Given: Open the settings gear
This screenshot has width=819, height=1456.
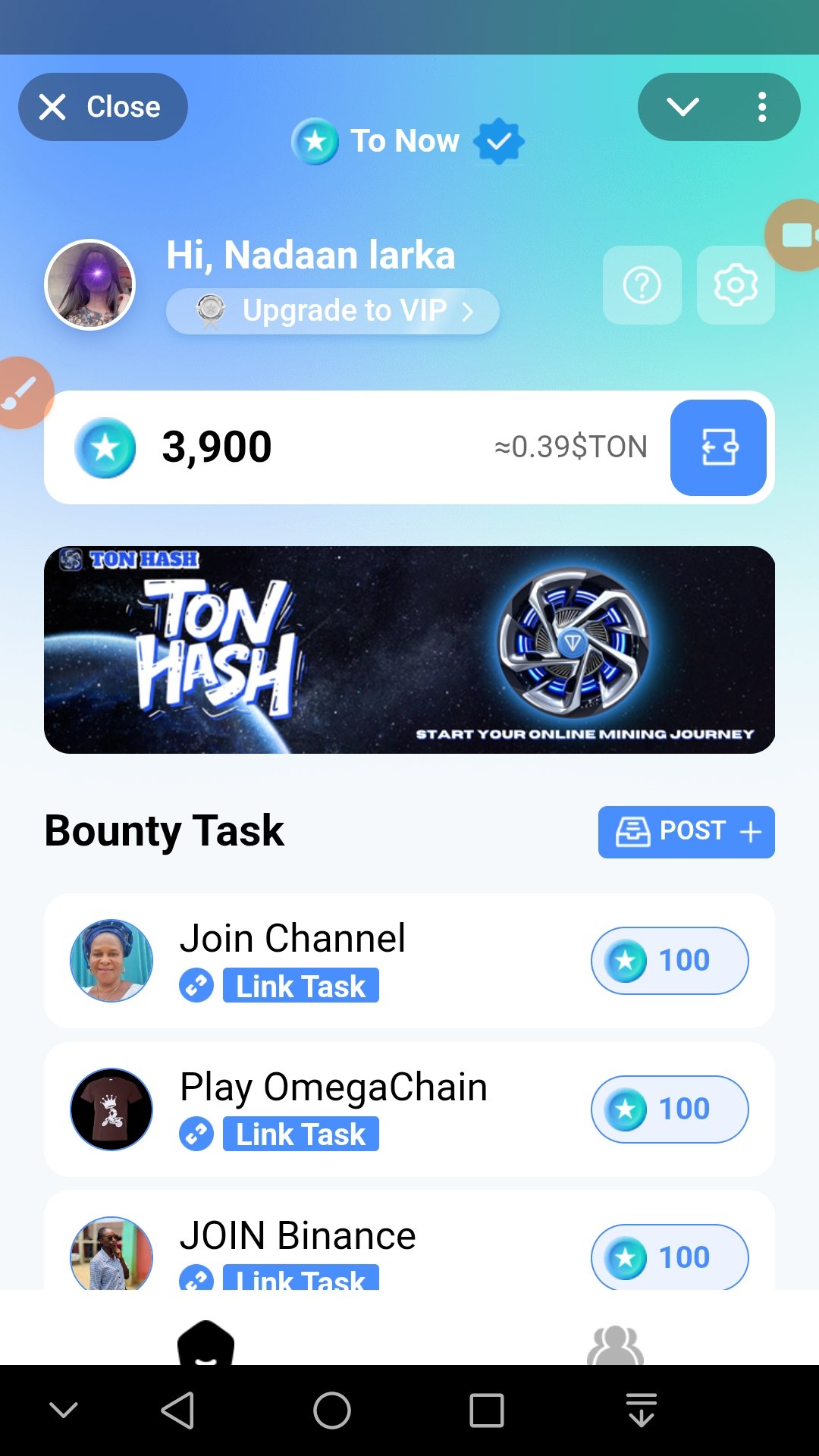Looking at the screenshot, I should click(x=735, y=285).
